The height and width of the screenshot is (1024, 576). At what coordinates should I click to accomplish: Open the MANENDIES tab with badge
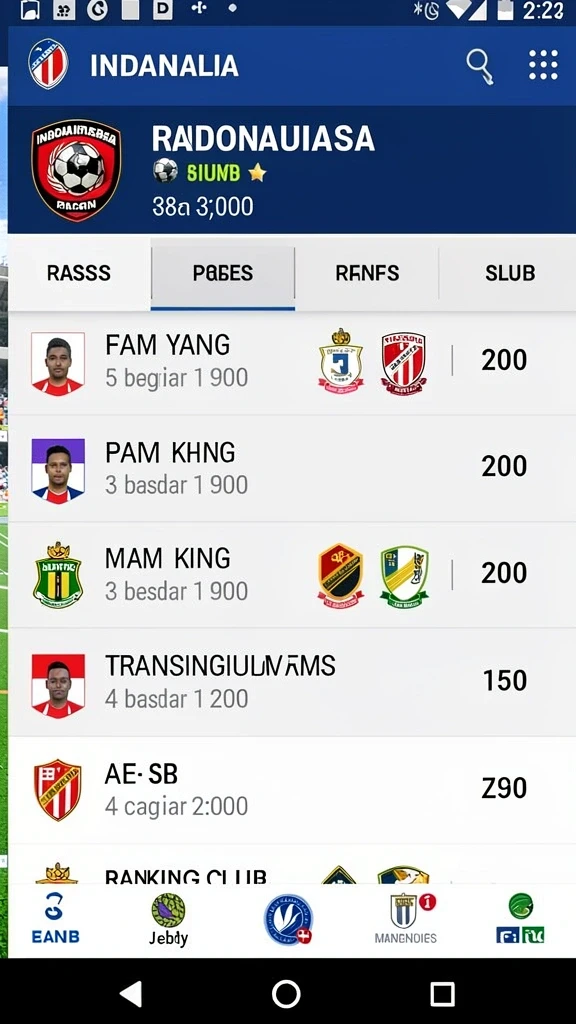[406, 920]
